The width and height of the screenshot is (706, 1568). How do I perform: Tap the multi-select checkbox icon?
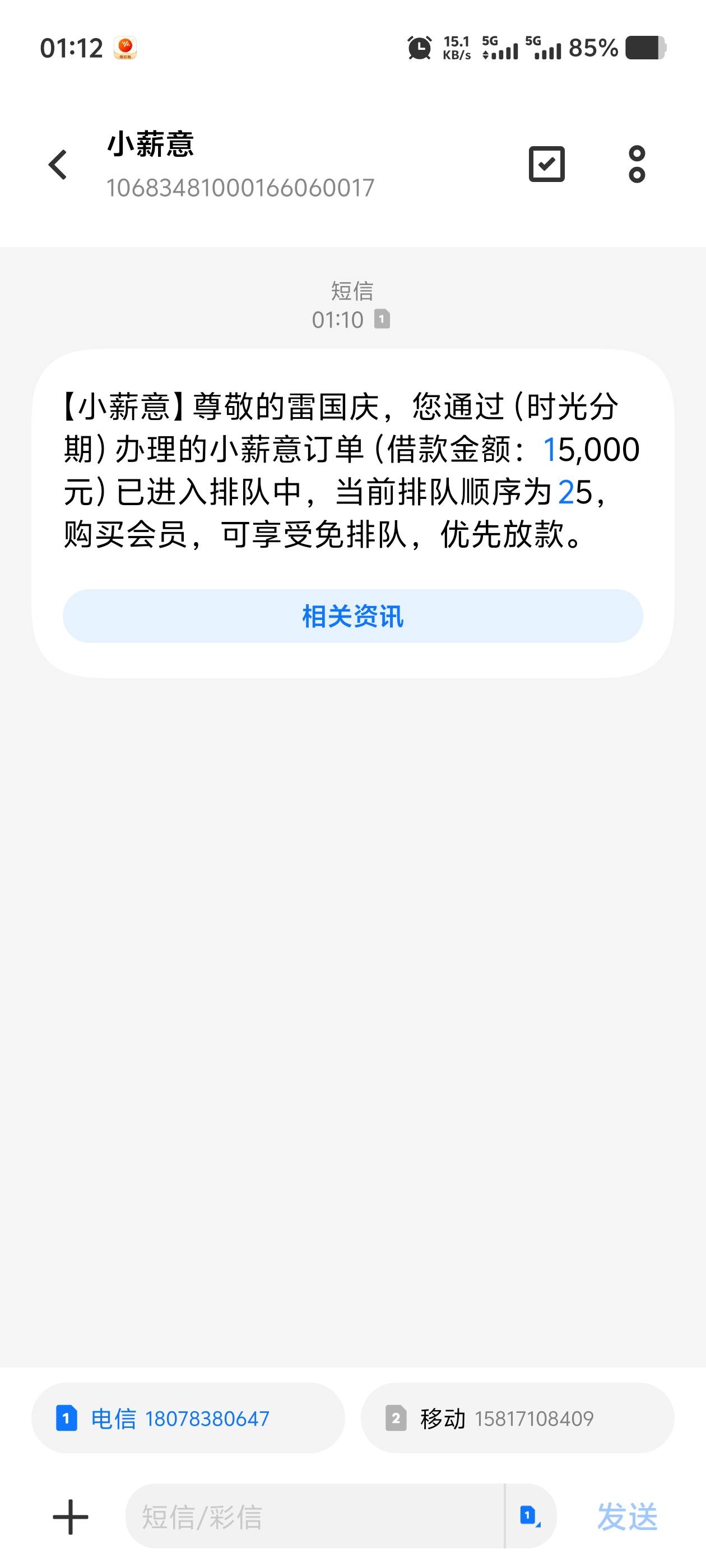click(546, 164)
